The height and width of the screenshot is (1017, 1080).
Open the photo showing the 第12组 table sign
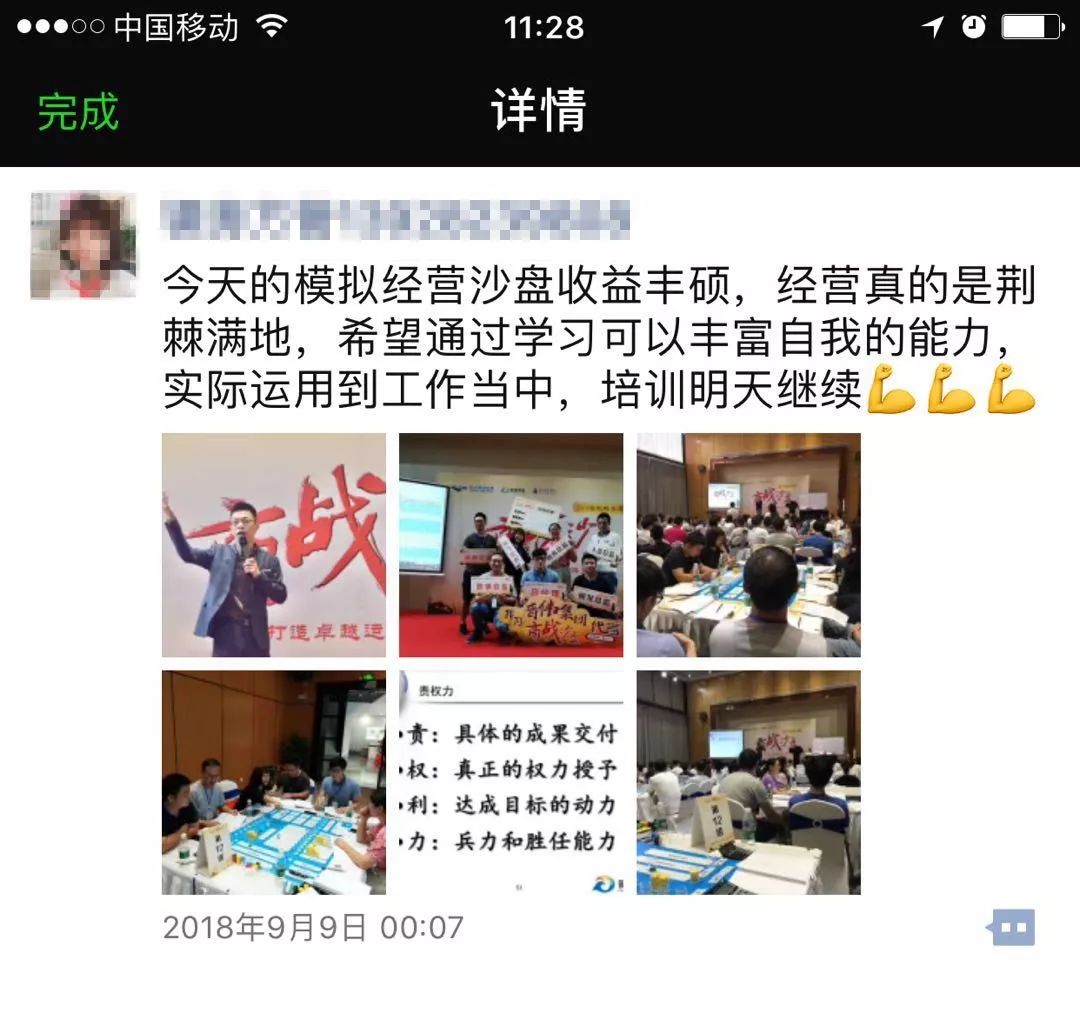748,782
